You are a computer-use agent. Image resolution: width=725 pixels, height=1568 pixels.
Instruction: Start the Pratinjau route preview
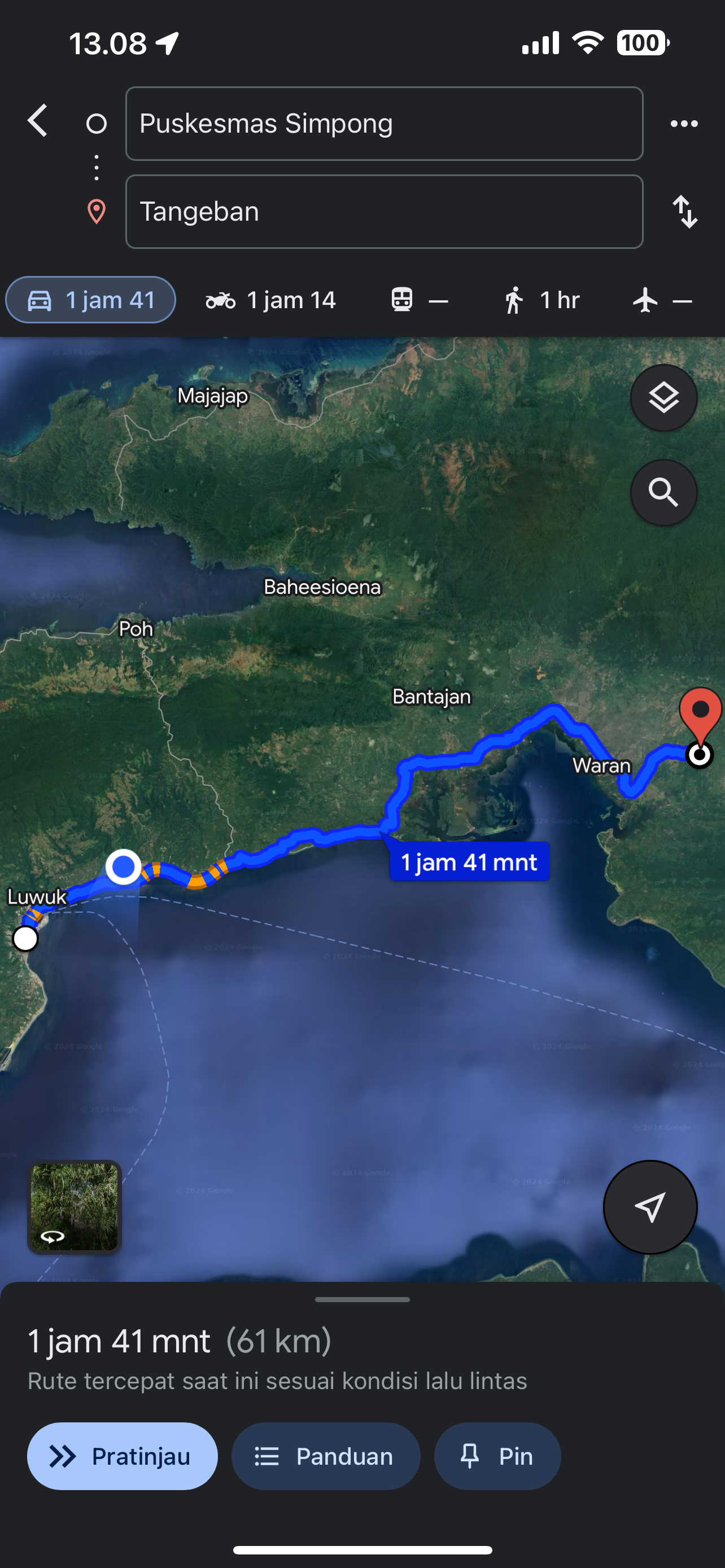pyautogui.click(x=123, y=1457)
